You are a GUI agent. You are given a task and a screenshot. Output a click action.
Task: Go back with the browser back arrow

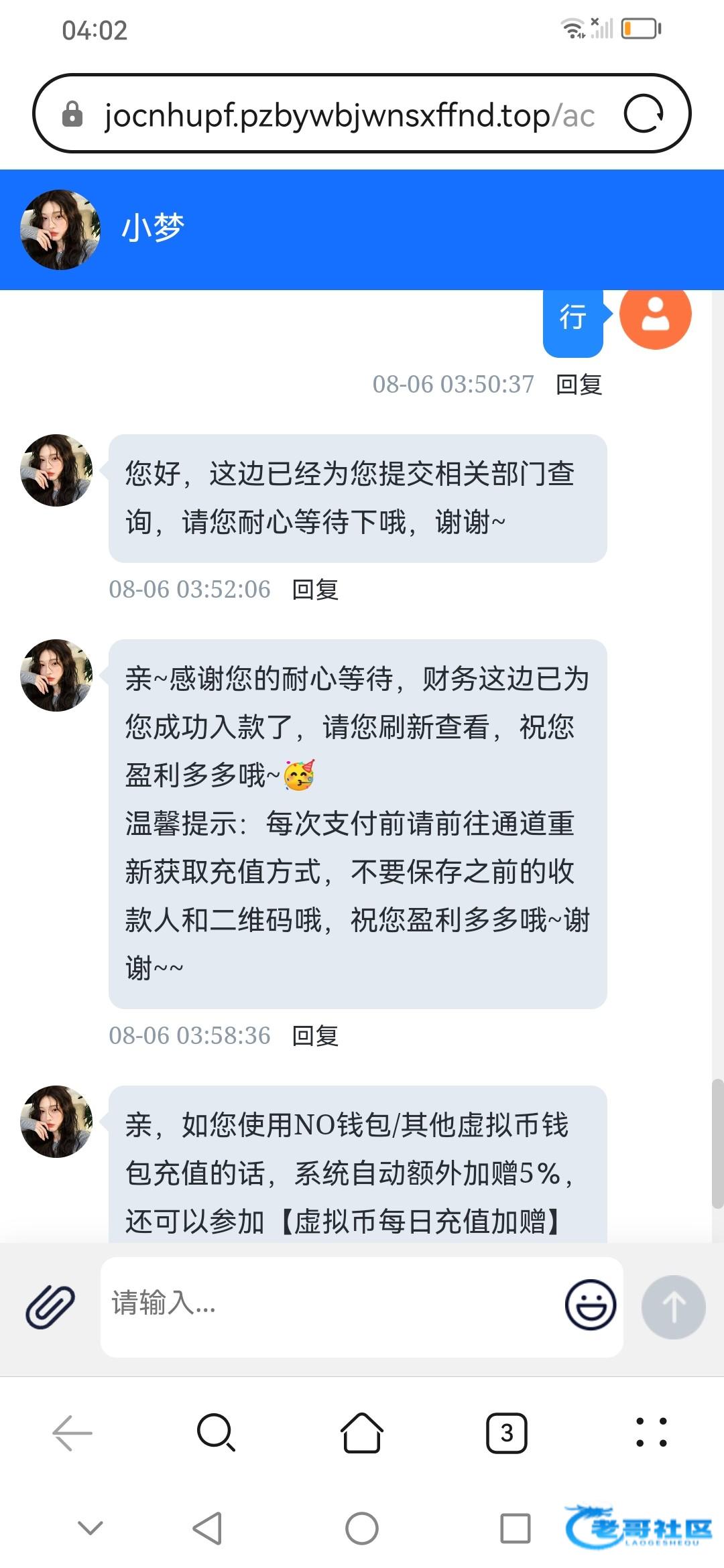pyautogui.click(x=72, y=1433)
